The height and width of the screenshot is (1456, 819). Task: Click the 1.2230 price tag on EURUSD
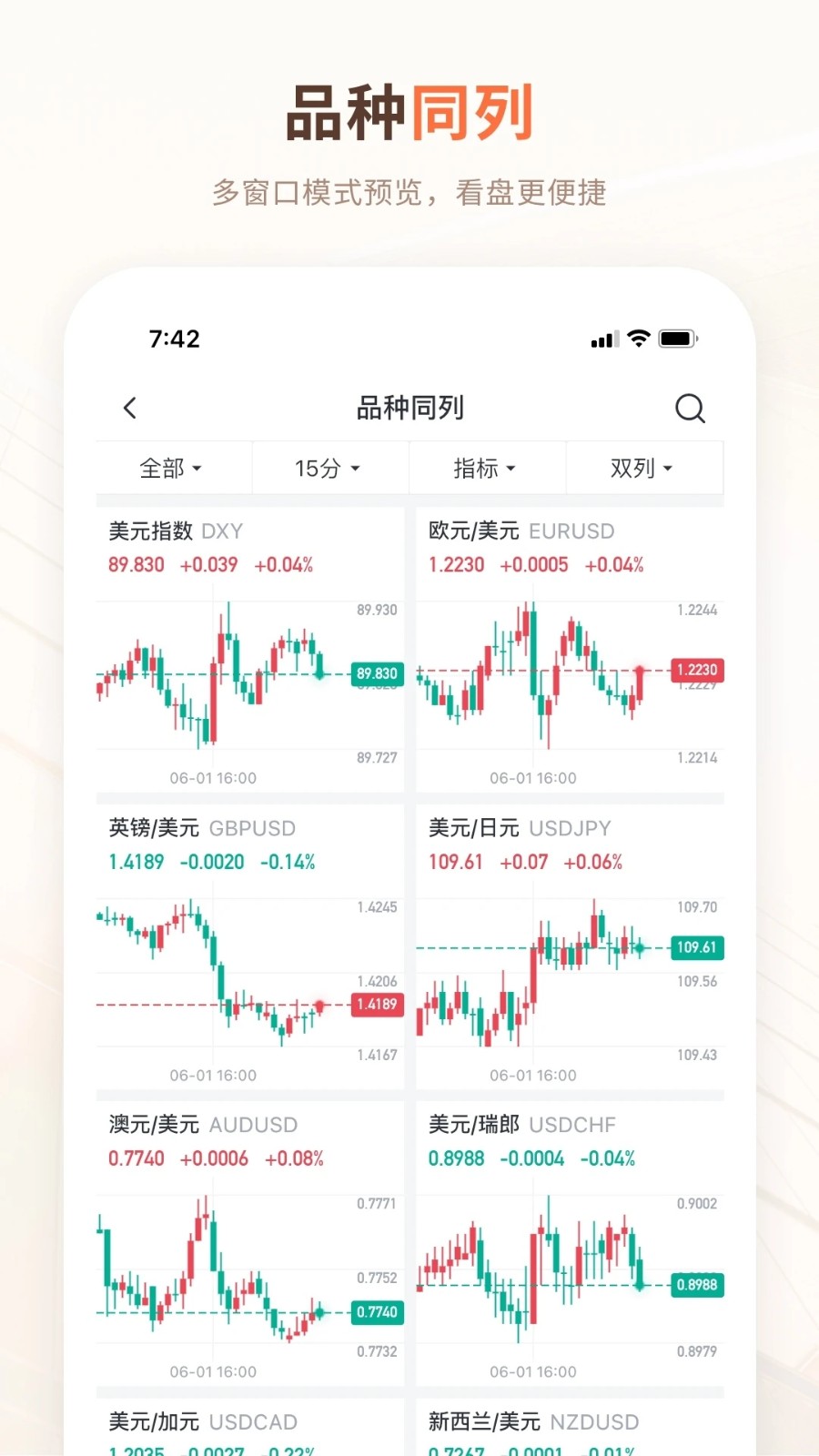click(696, 670)
